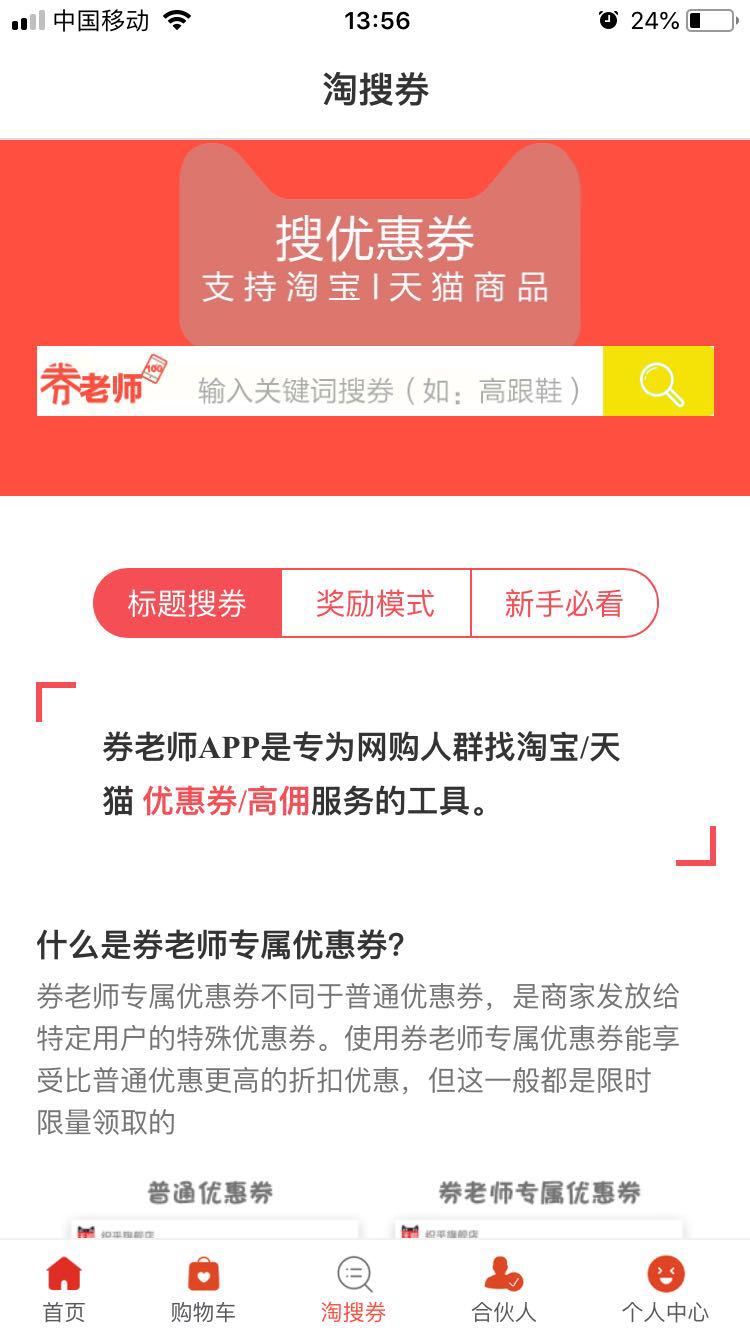Select the 淘搜券 bottom tab
Screen dimensions: 750x1334
click(354, 1288)
